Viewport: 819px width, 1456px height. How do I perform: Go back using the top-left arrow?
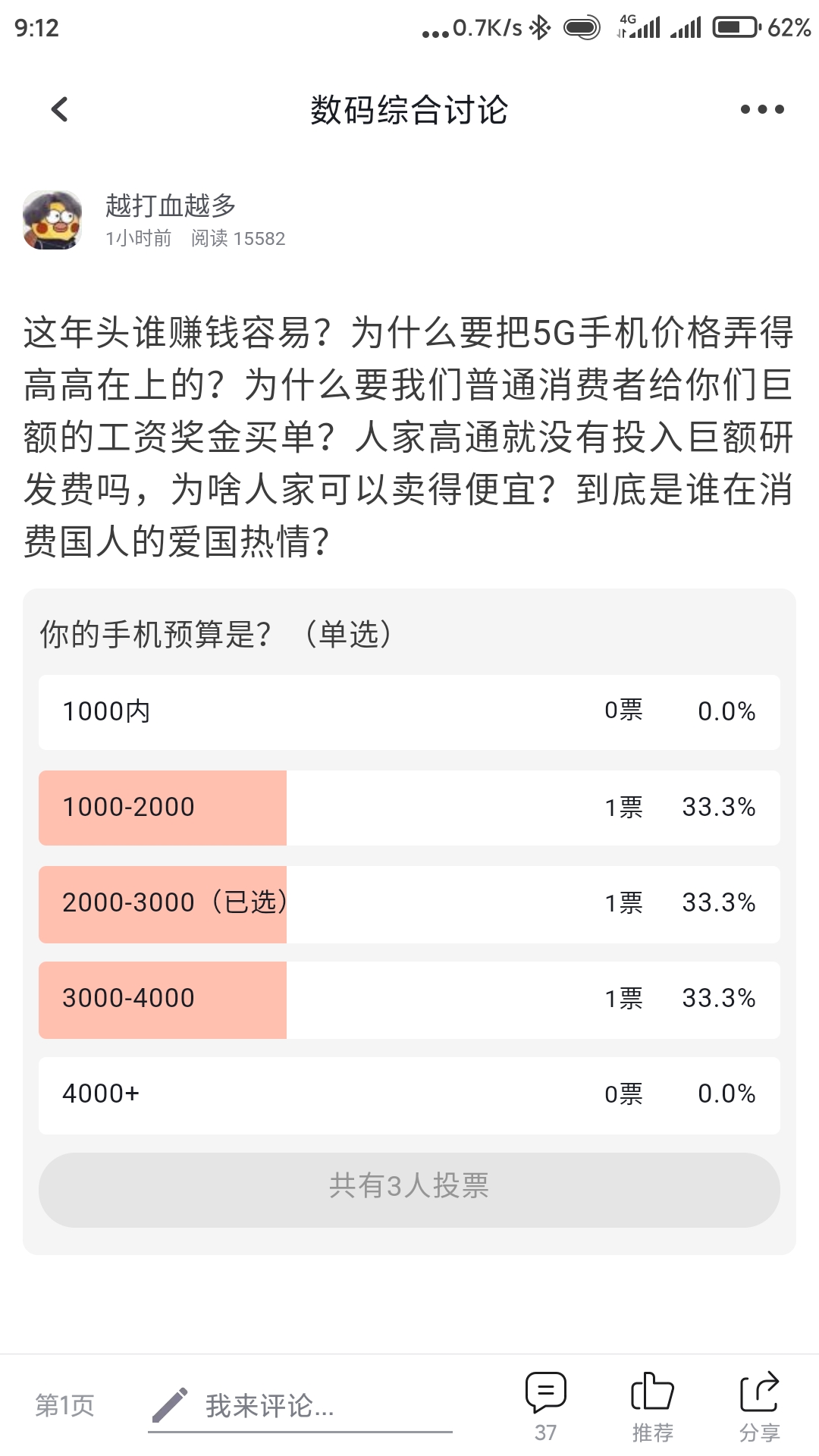[x=59, y=109]
